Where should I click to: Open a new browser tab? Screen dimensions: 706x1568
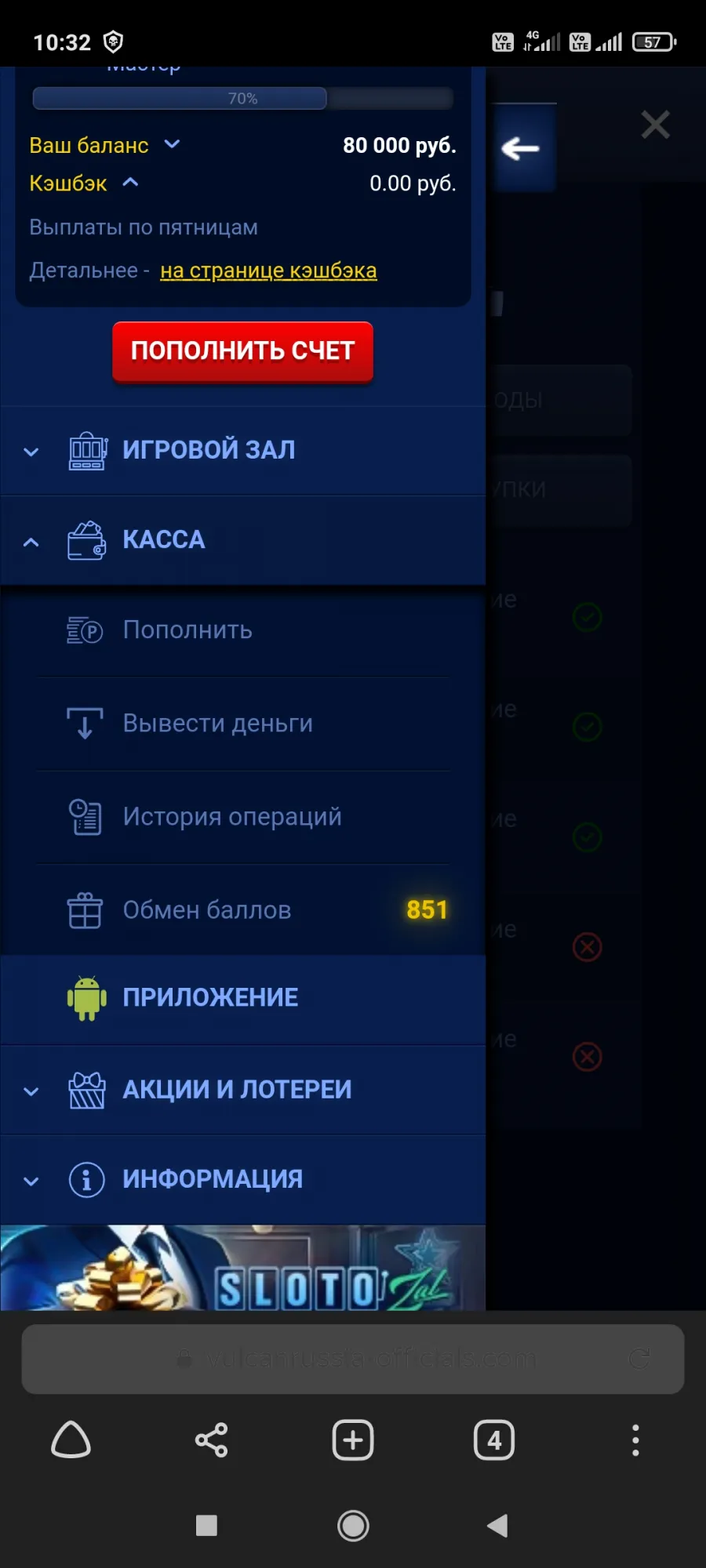click(353, 1440)
